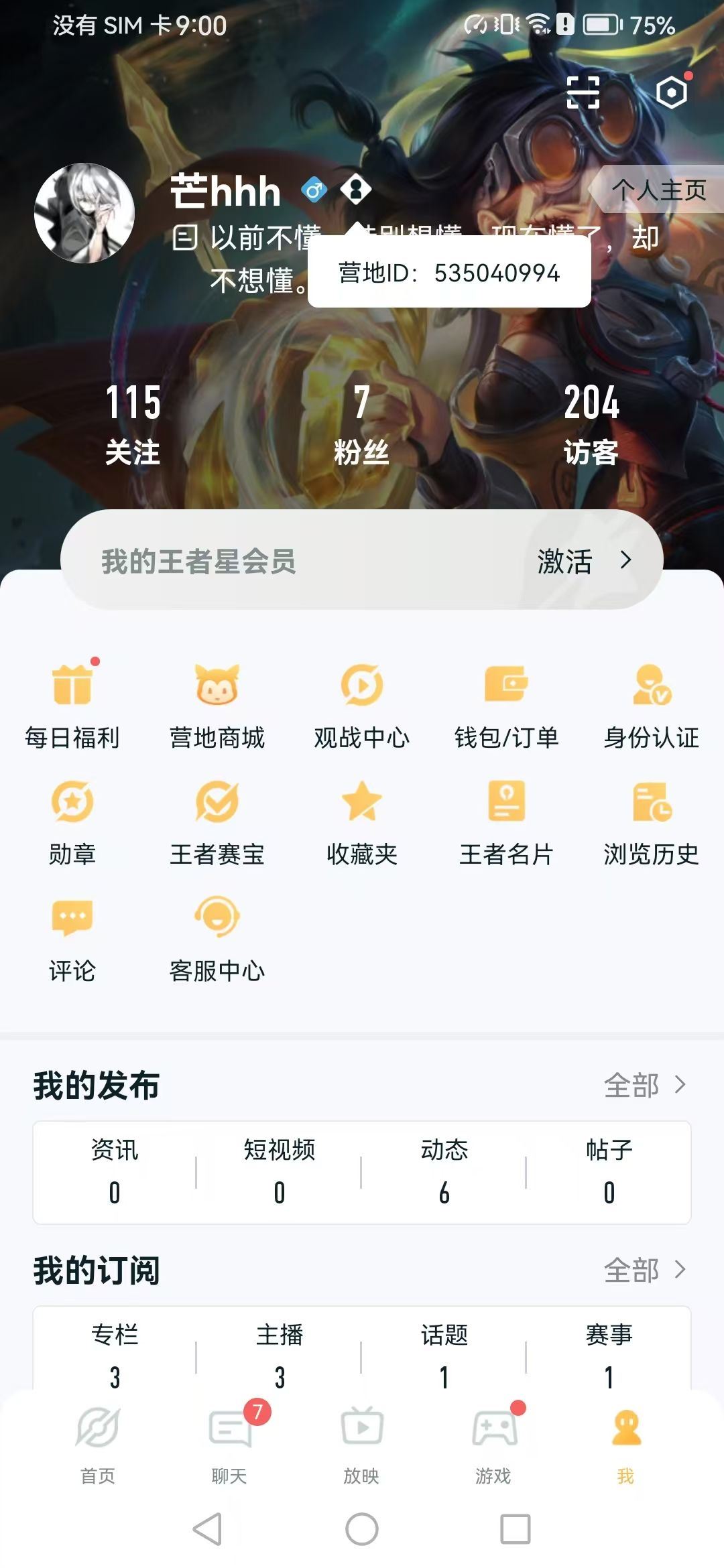The width and height of the screenshot is (724, 1568).
Task: Open 身份认证 identity verification
Action: [651, 705]
